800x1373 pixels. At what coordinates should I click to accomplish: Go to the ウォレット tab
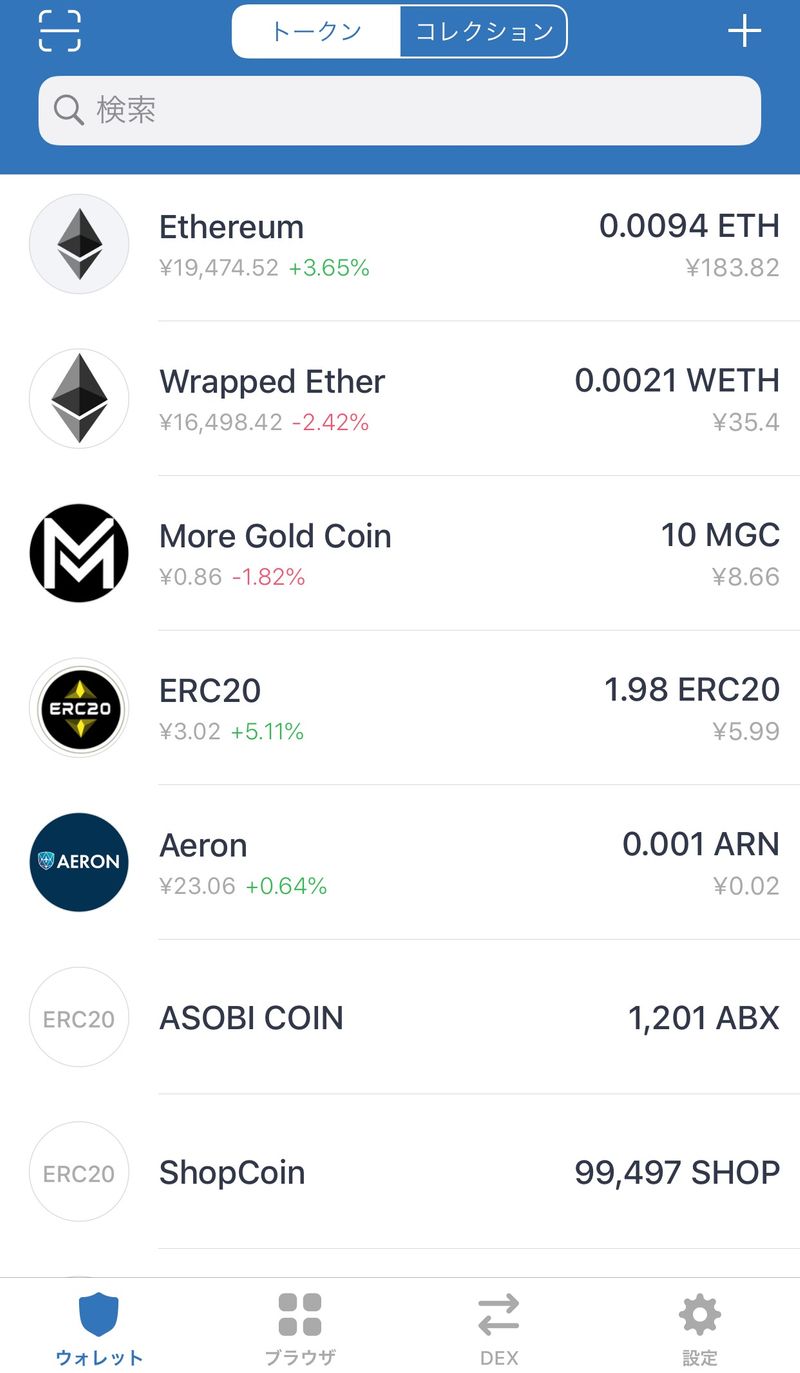99,1328
